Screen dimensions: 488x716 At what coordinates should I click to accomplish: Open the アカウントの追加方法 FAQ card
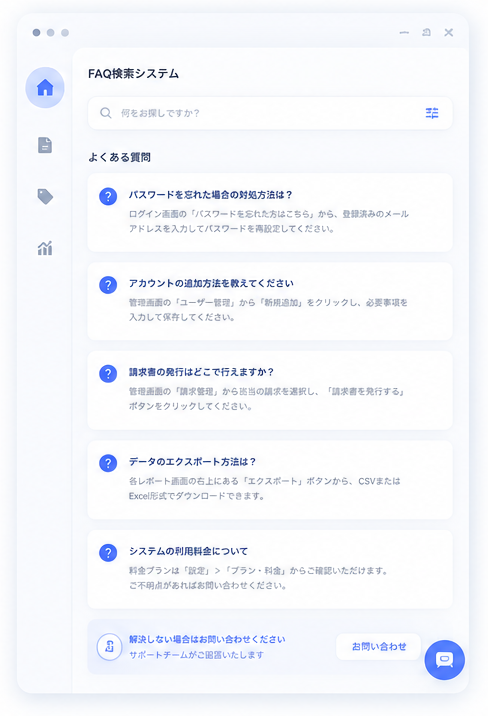(270, 301)
